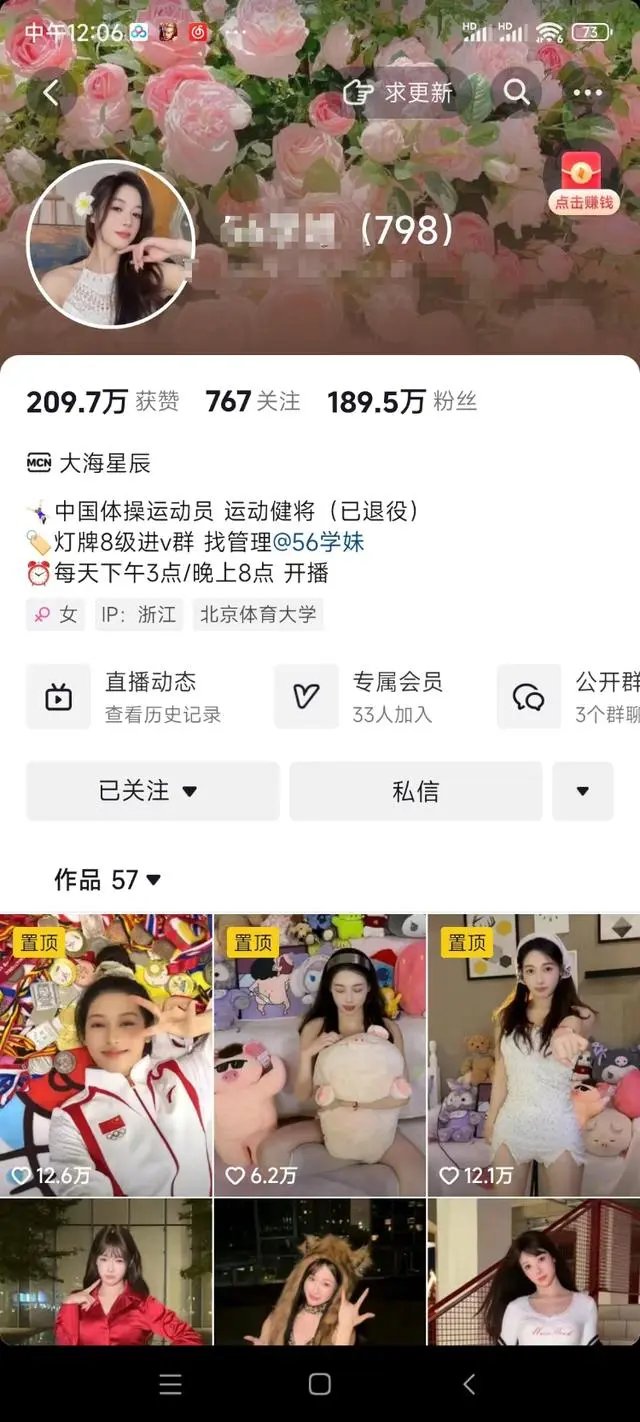Open the 作品 57 sort dropdown
Screen dimensions: 640x1422
108,880
